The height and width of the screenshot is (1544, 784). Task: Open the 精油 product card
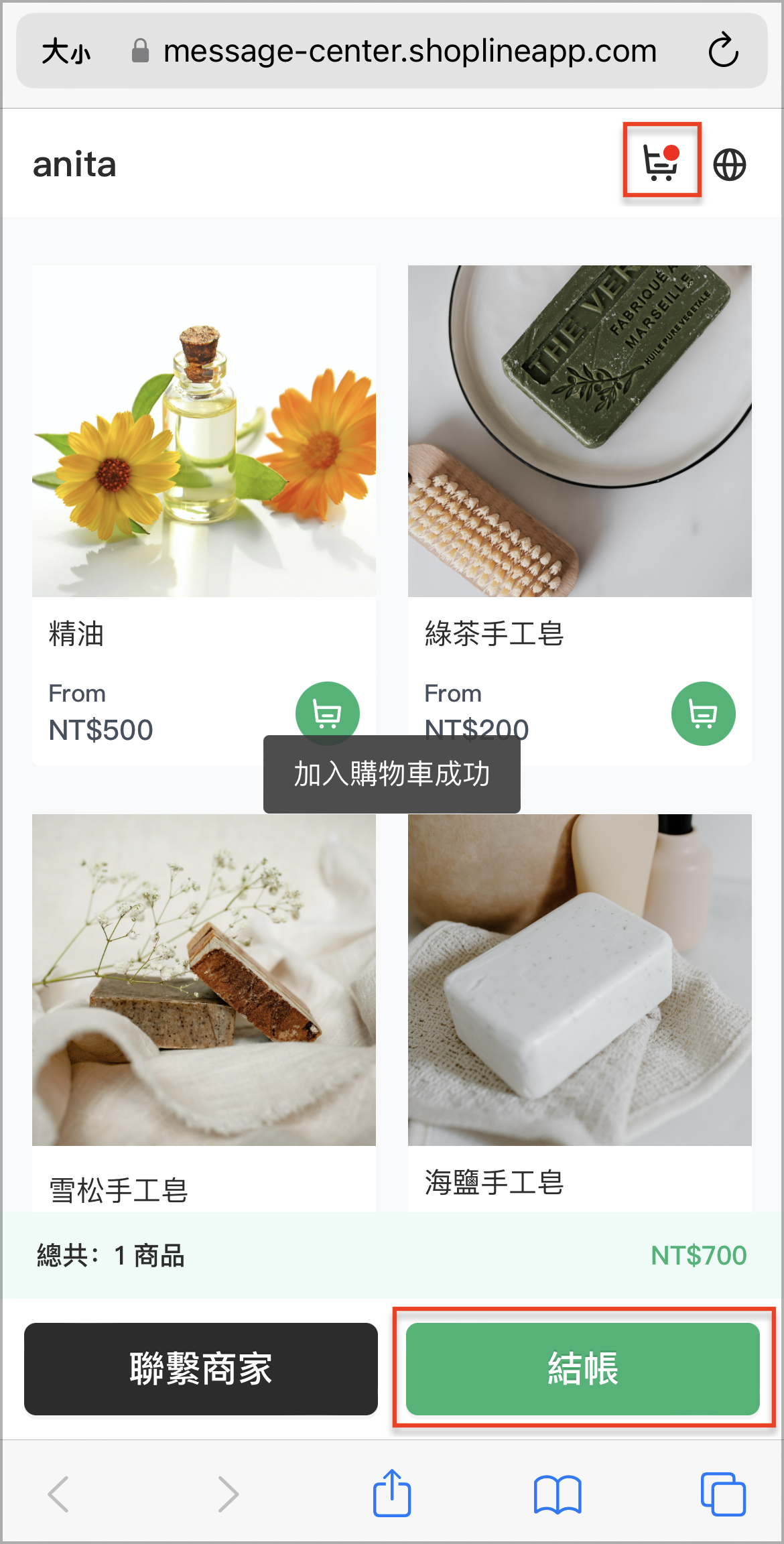tap(204, 515)
